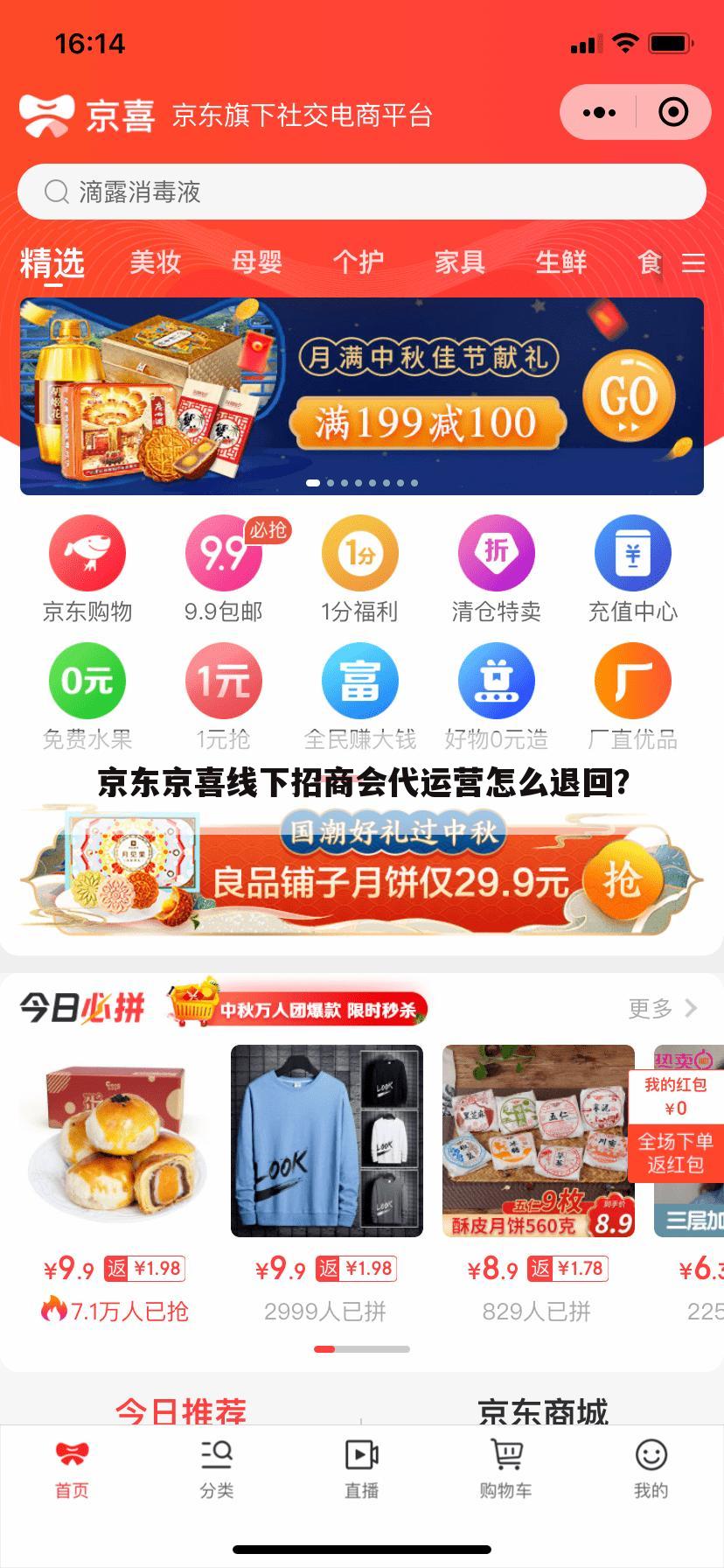Select the second carousel indicator dot
Viewport: 724px width, 1568px height.
(330, 480)
